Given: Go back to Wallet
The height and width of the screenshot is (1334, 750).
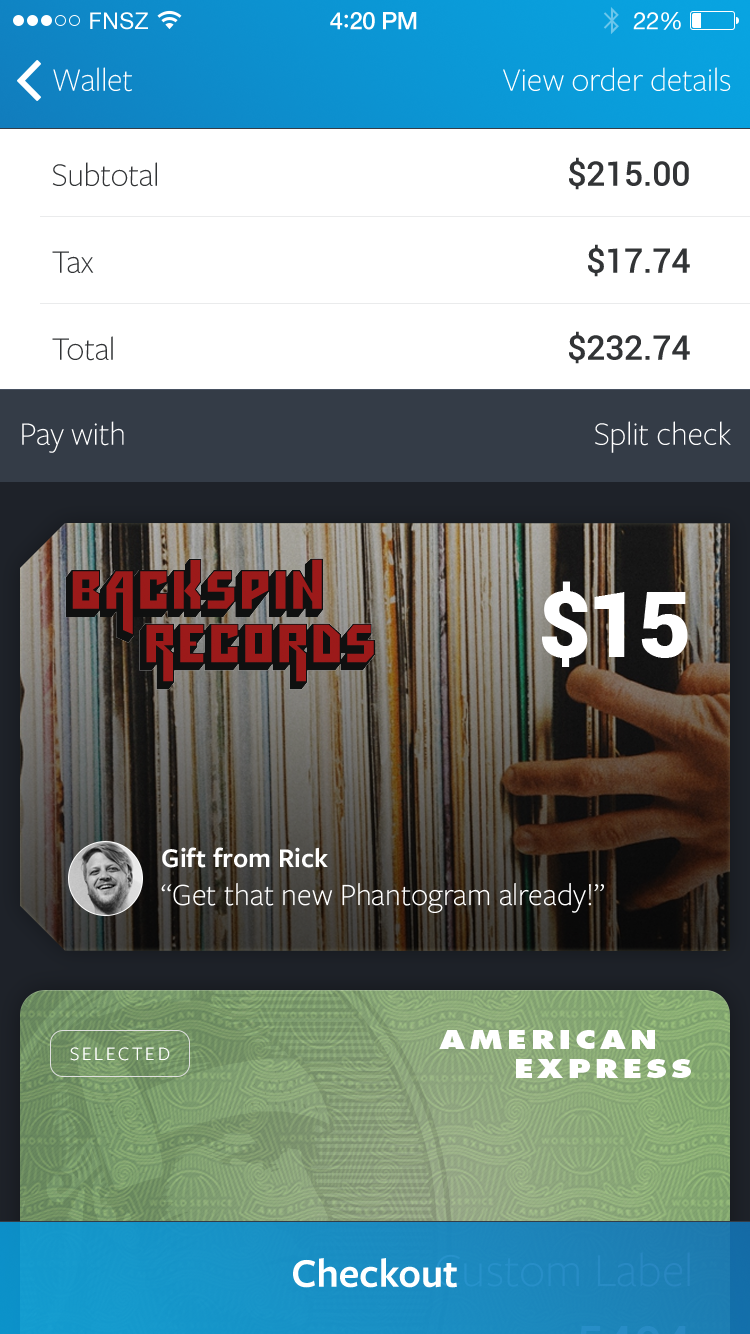Looking at the screenshot, I should [x=75, y=81].
